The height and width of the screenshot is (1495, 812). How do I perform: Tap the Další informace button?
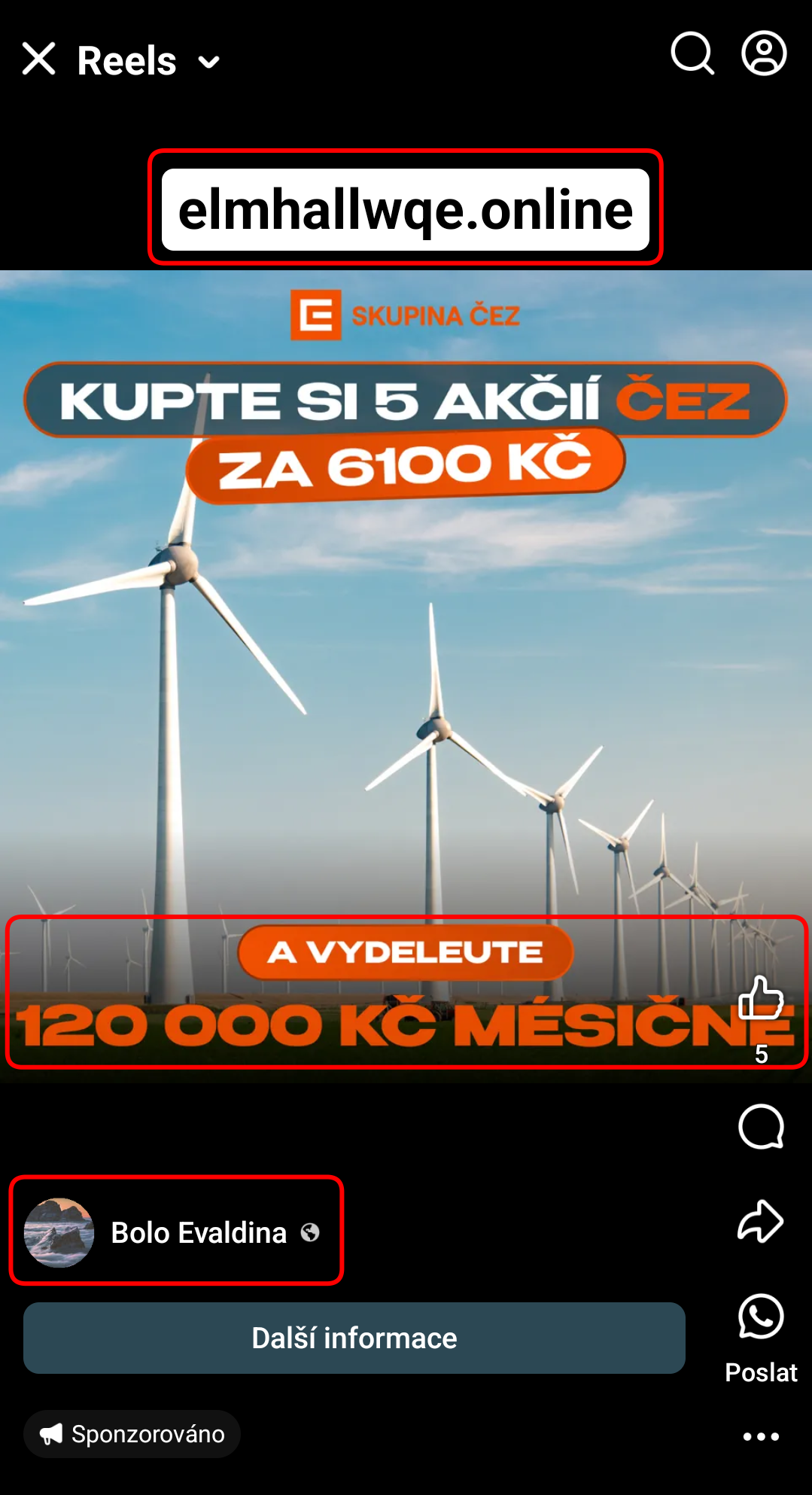[354, 1338]
